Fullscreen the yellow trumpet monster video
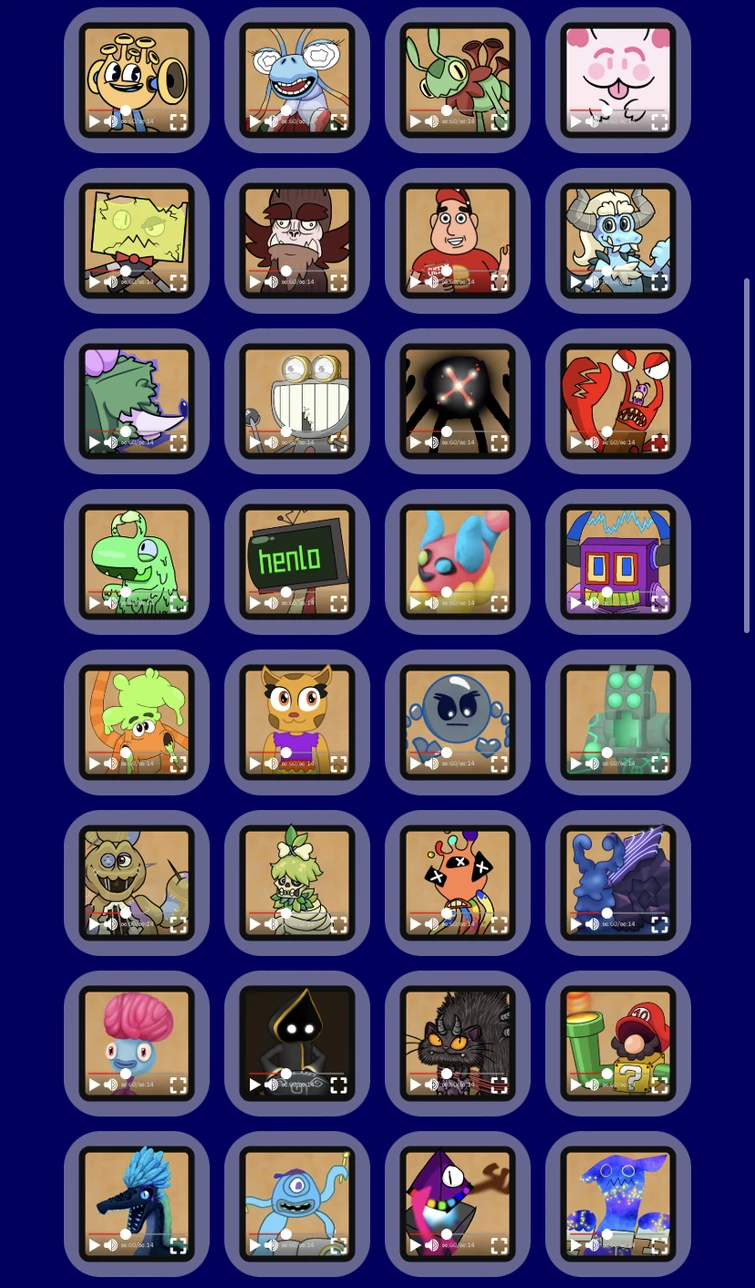This screenshot has height=1288, width=755. point(178,121)
